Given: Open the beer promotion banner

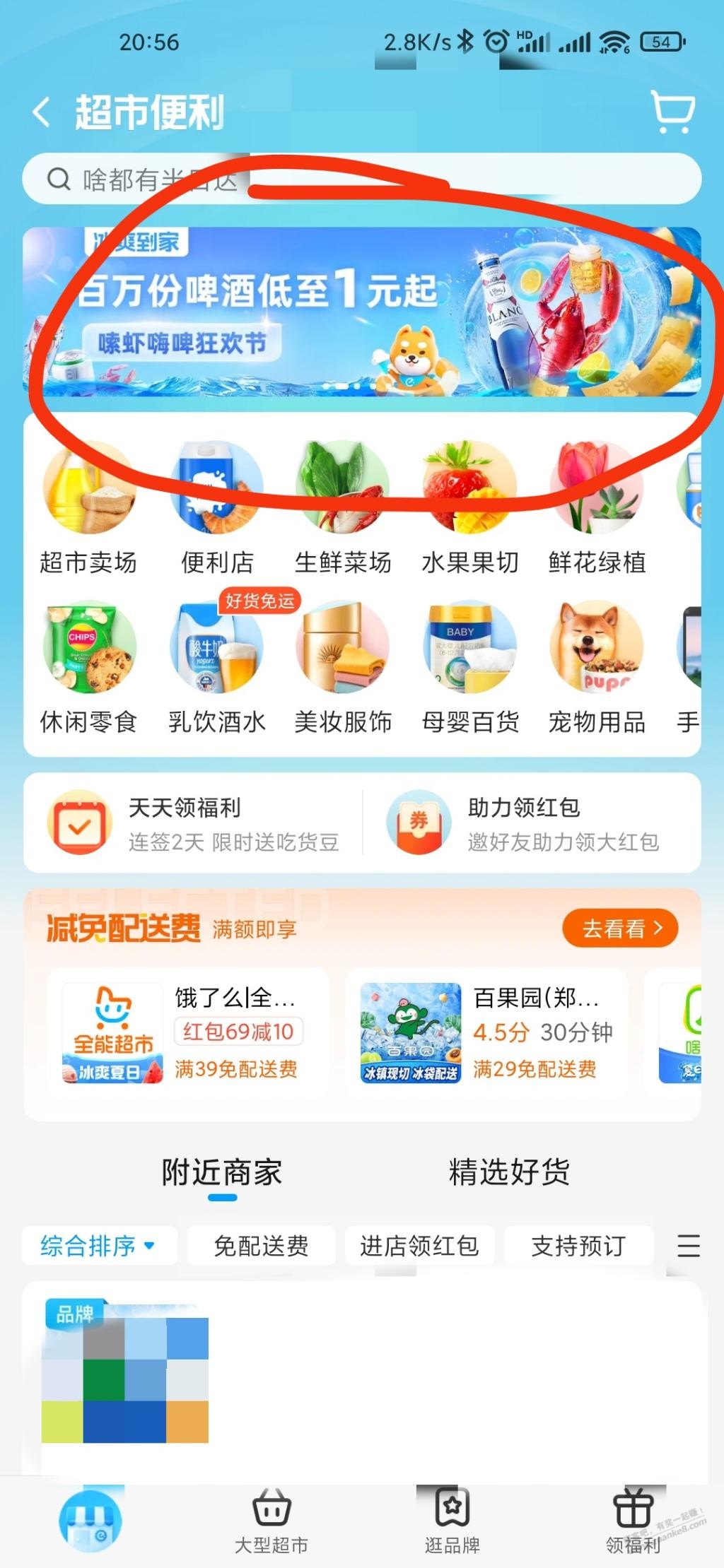Looking at the screenshot, I should pyautogui.click(x=362, y=312).
